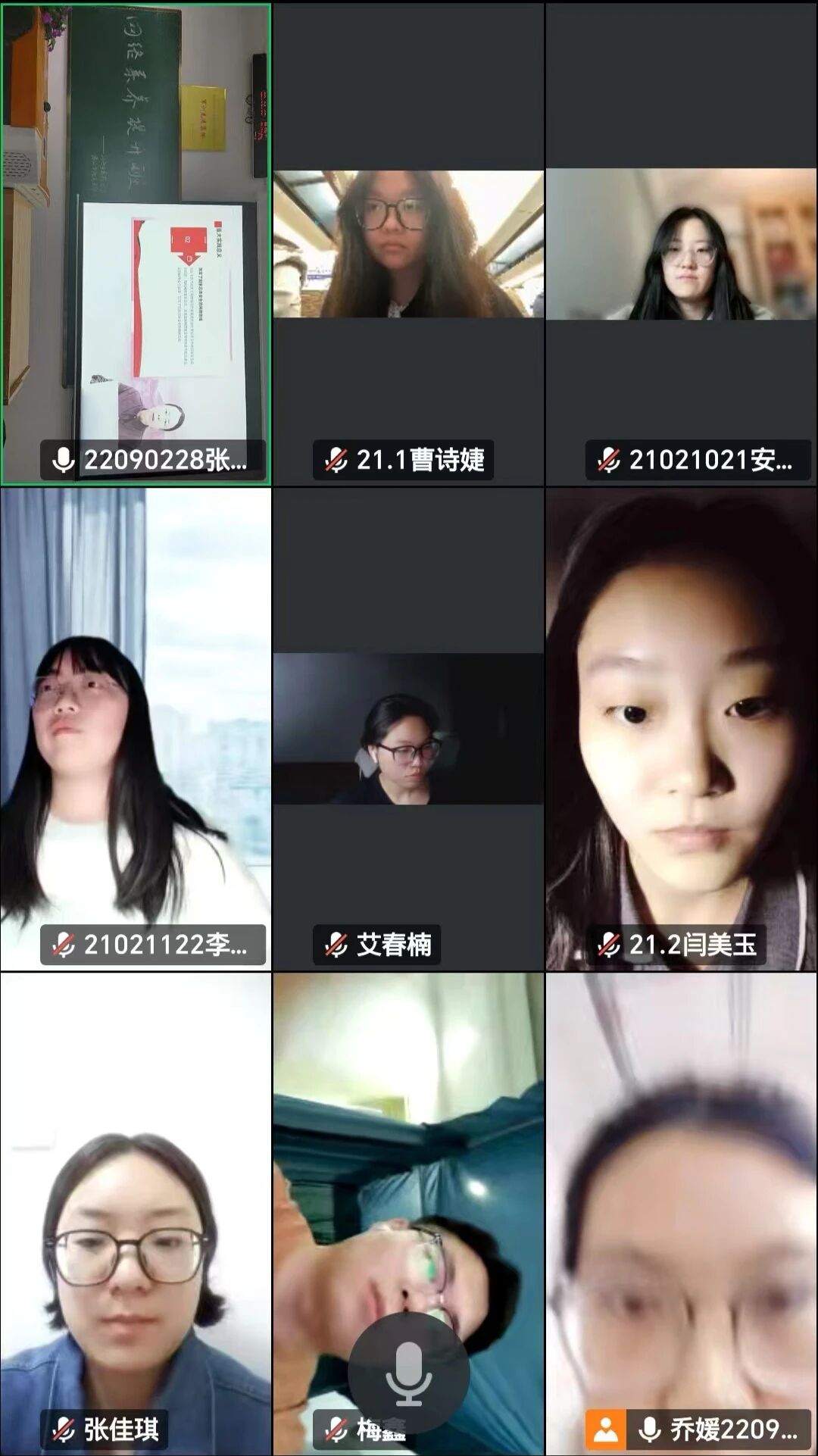
Task: Open 21.2闫美玉's video tile
Action: 681,729
